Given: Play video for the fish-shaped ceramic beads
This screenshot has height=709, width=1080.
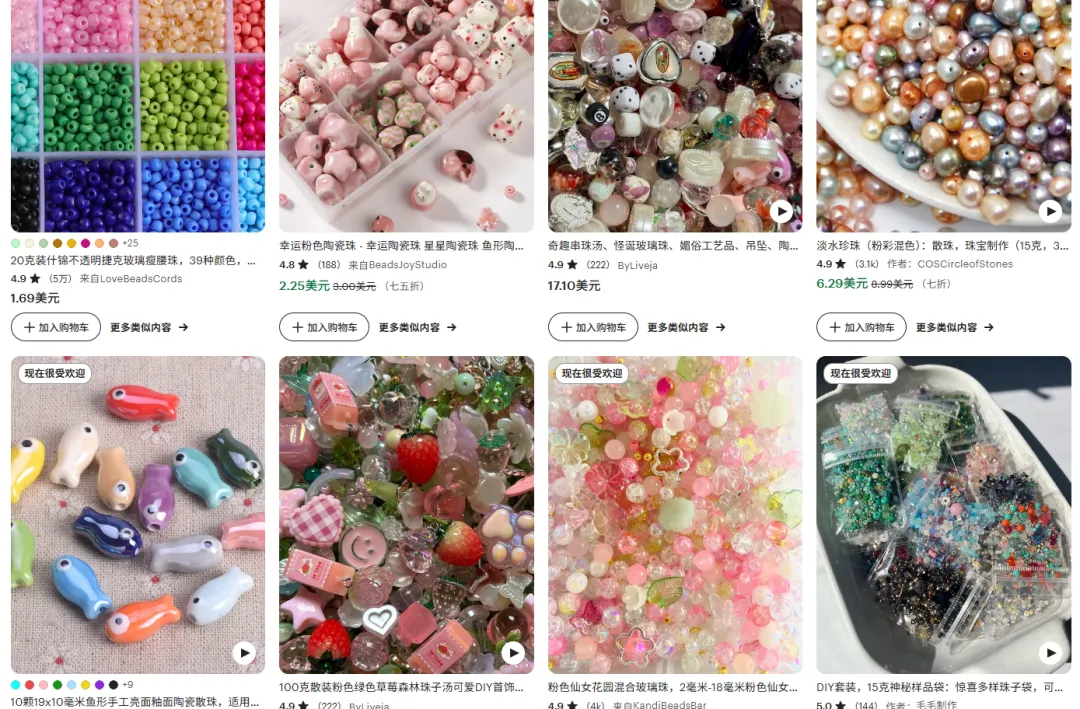Looking at the screenshot, I should [244, 653].
